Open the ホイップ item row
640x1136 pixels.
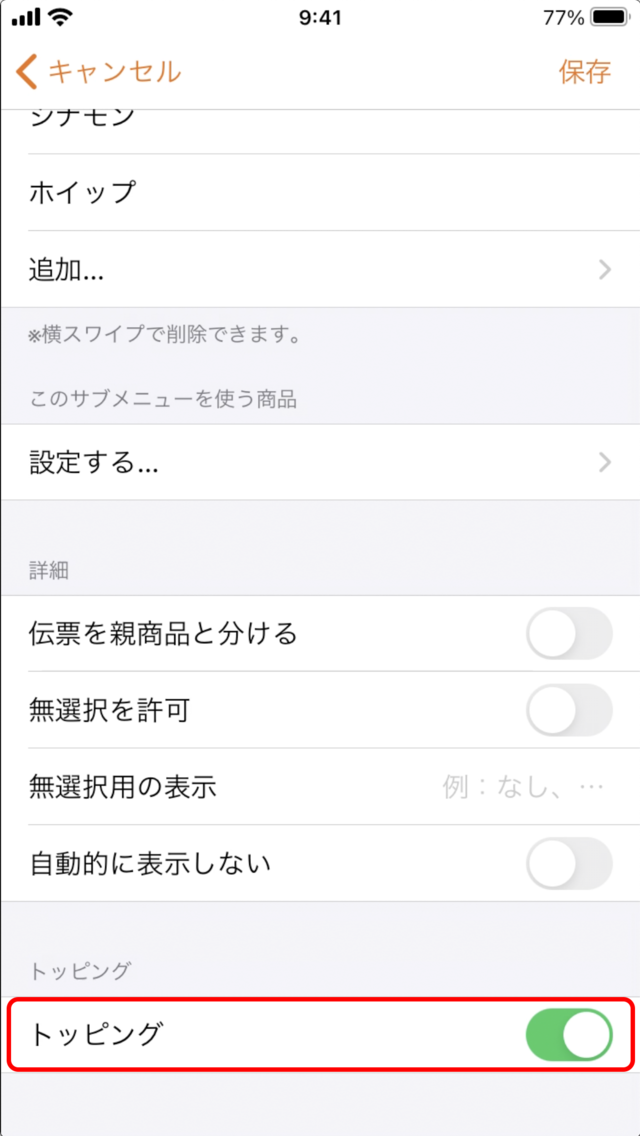click(320, 193)
